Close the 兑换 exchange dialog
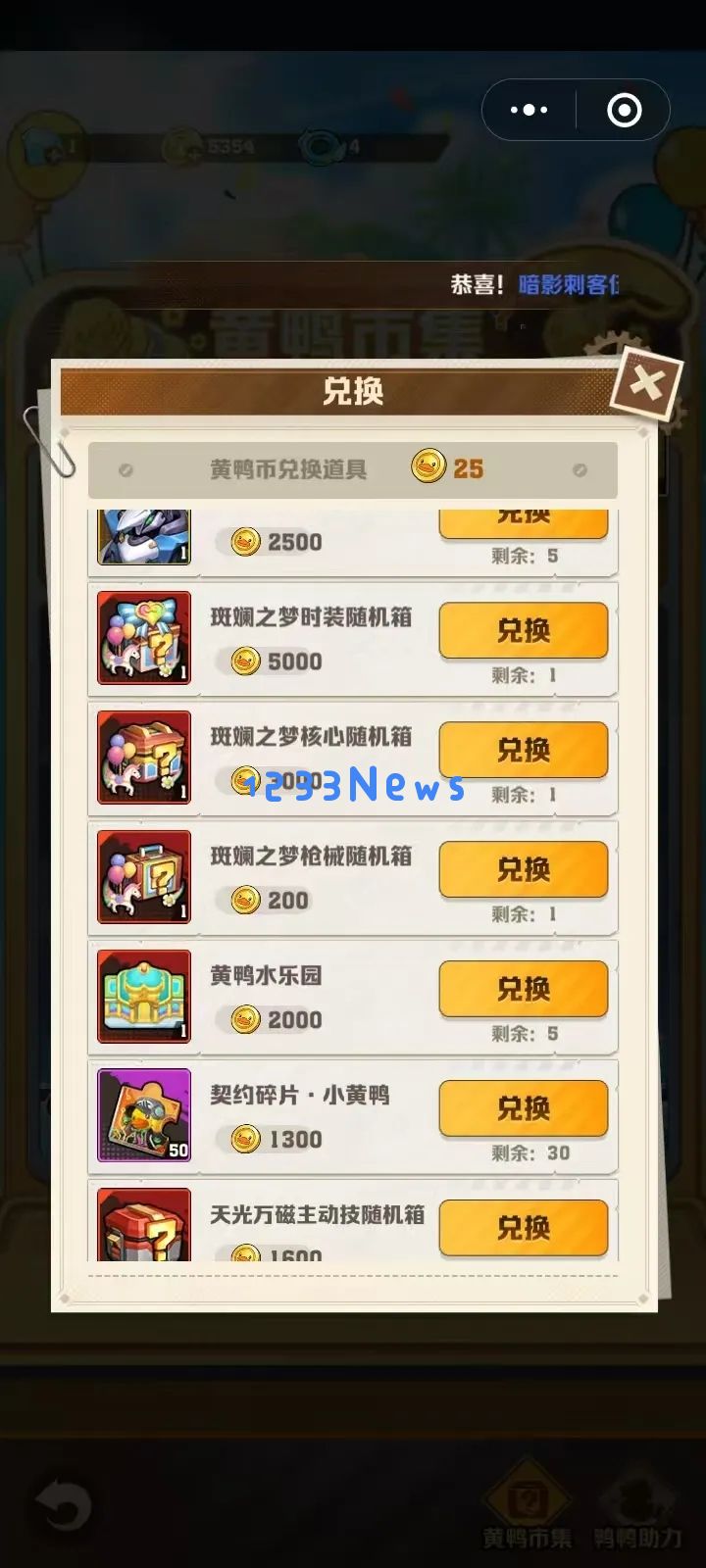706x1568 pixels. tap(645, 384)
